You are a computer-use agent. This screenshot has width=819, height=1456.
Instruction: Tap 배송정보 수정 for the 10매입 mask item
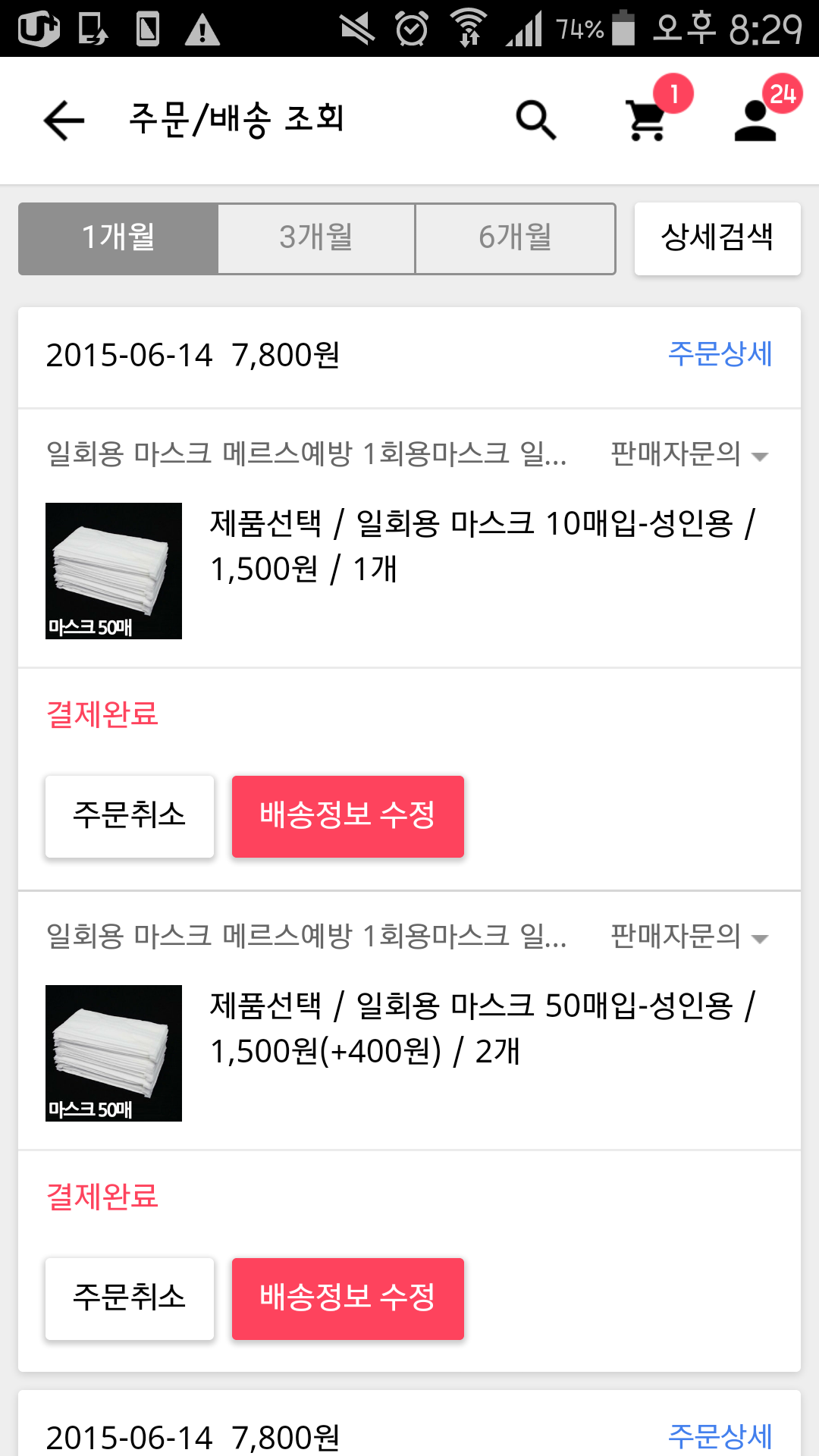click(347, 816)
